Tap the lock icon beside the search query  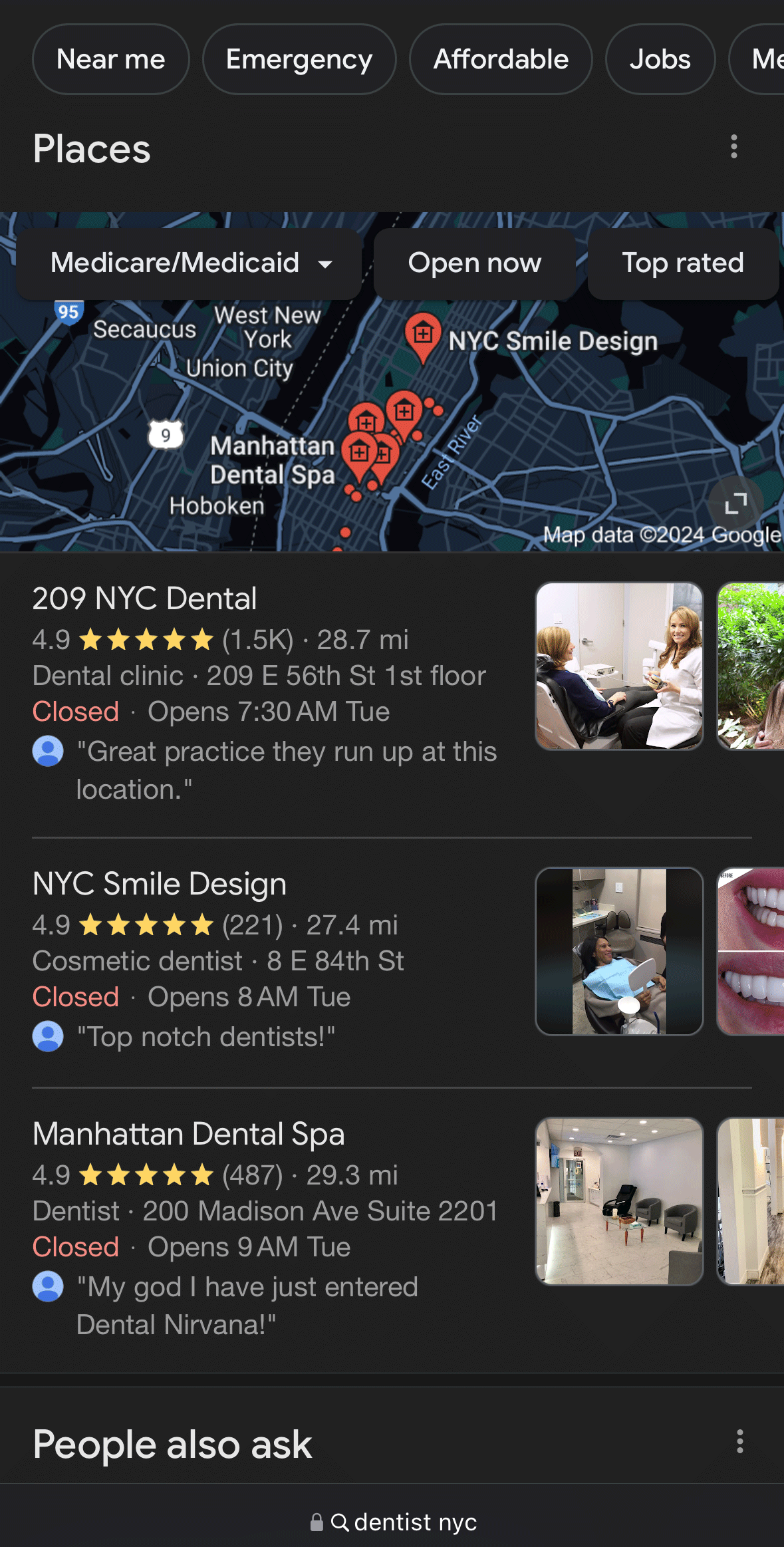[x=317, y=1522]
